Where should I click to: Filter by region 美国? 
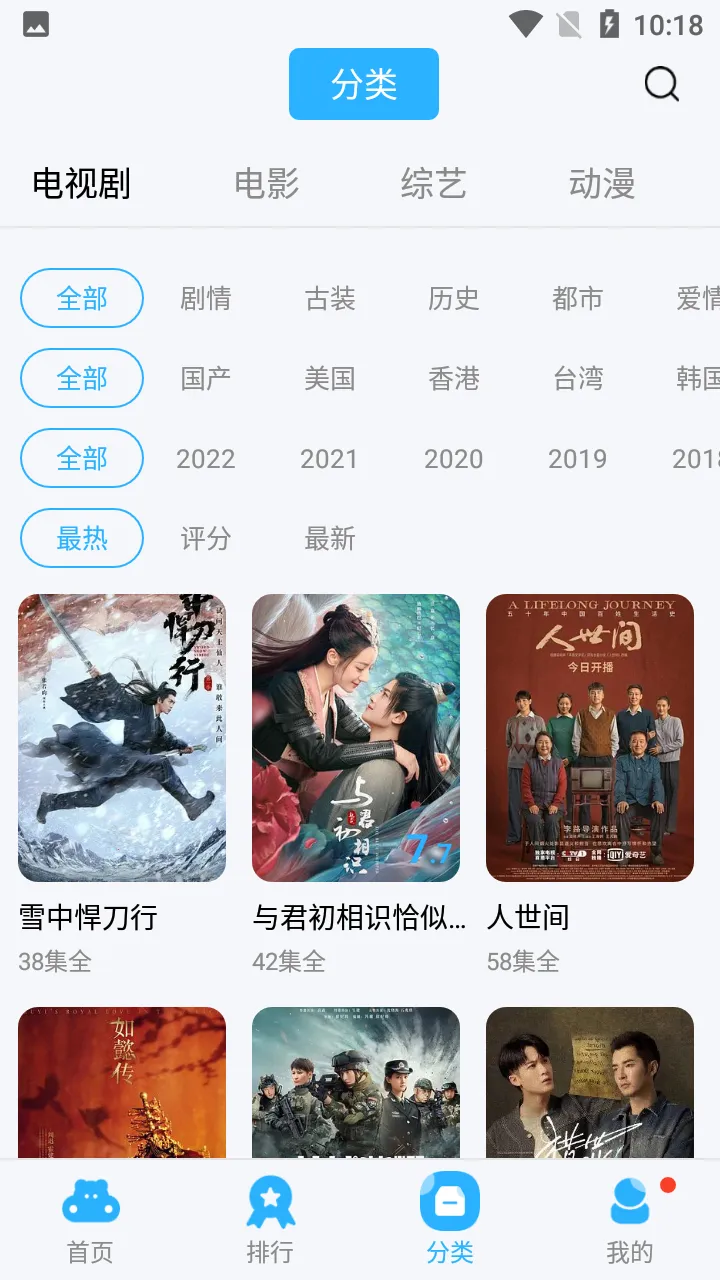pos(330,379)
